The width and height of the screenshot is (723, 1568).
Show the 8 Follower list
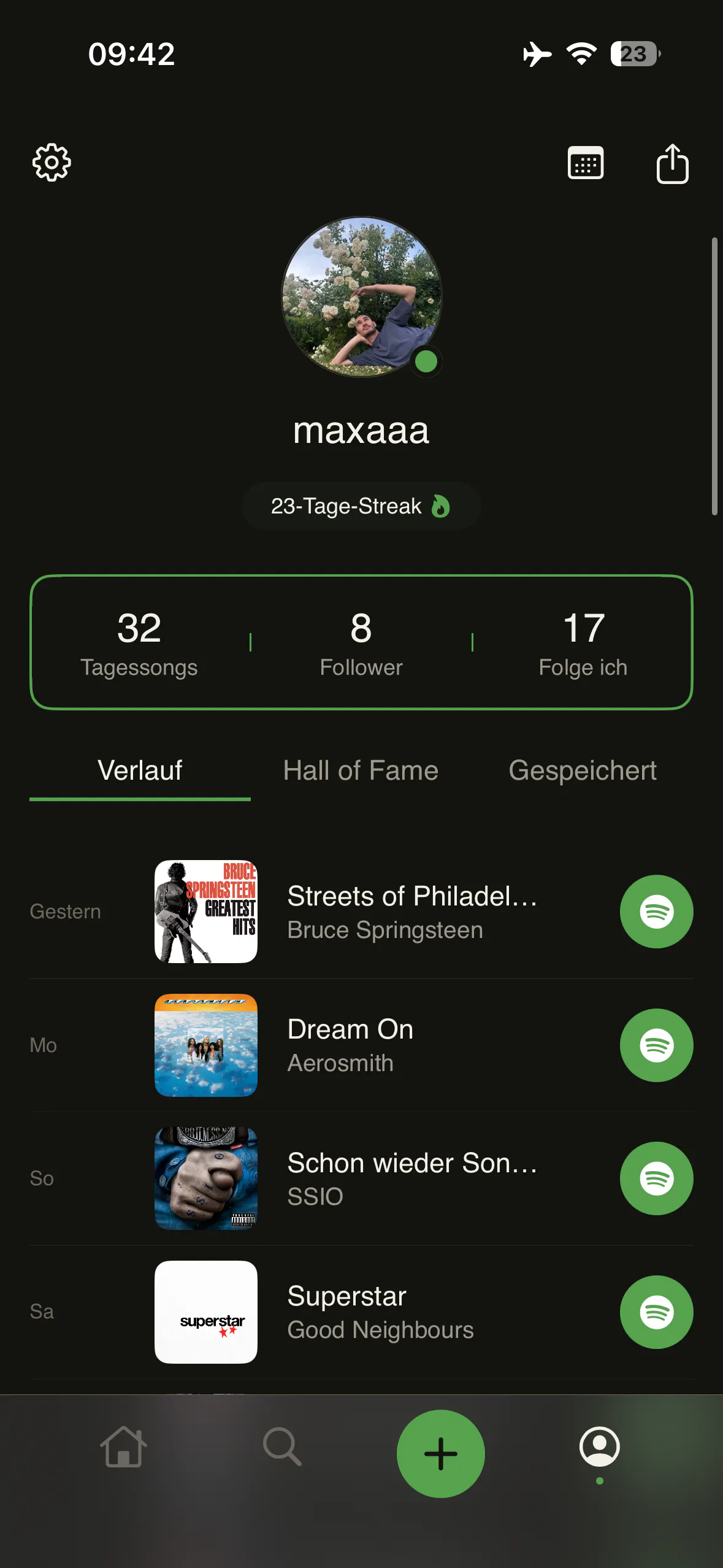pyautogui.click(x=361, y=643)
